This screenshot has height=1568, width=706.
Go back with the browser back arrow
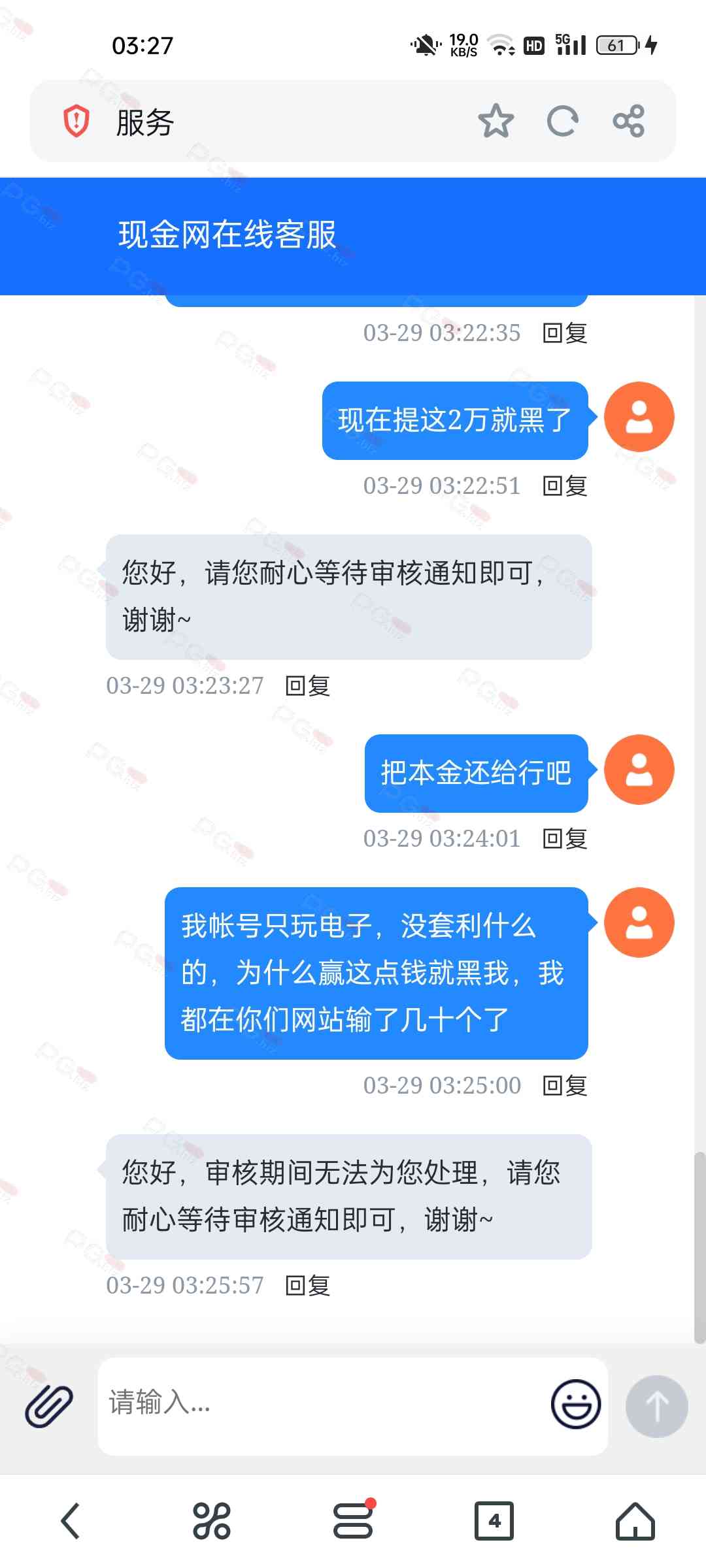pos(71,1521)
